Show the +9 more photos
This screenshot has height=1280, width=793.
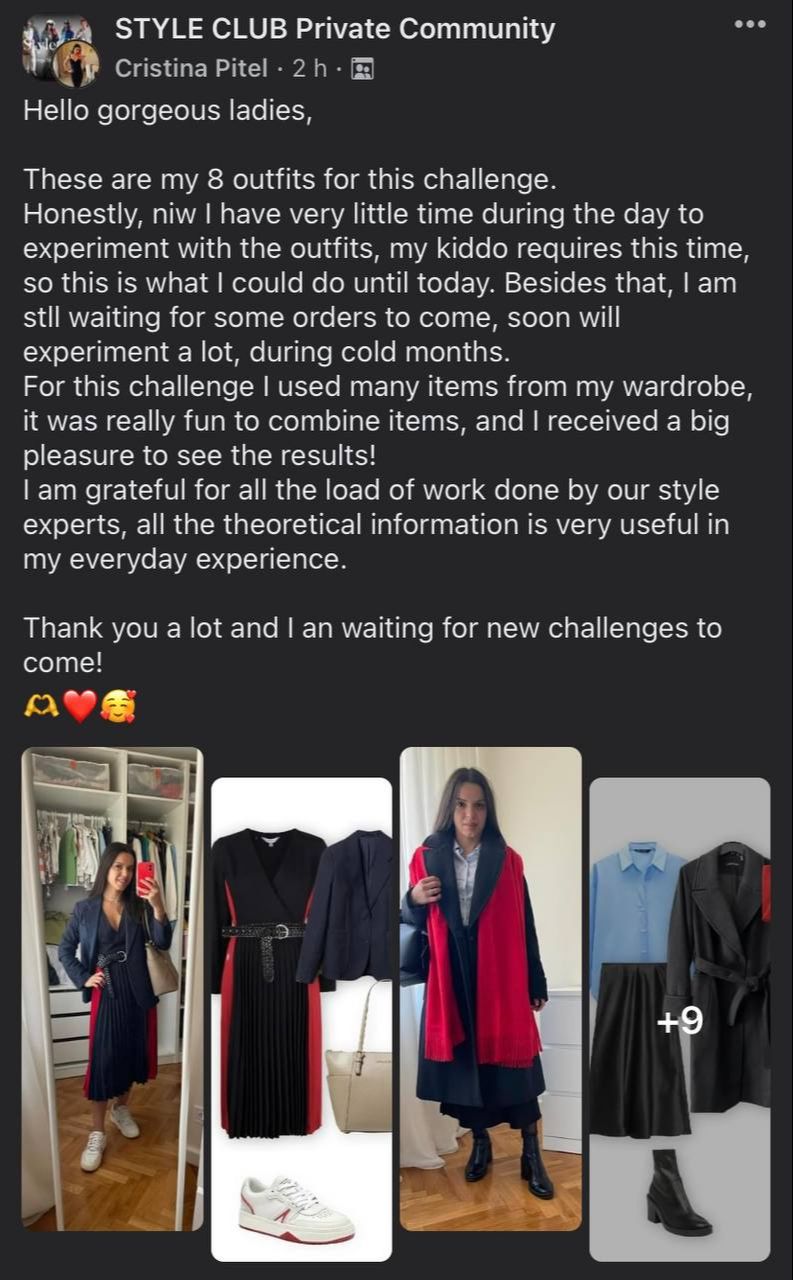[680, 1018]
